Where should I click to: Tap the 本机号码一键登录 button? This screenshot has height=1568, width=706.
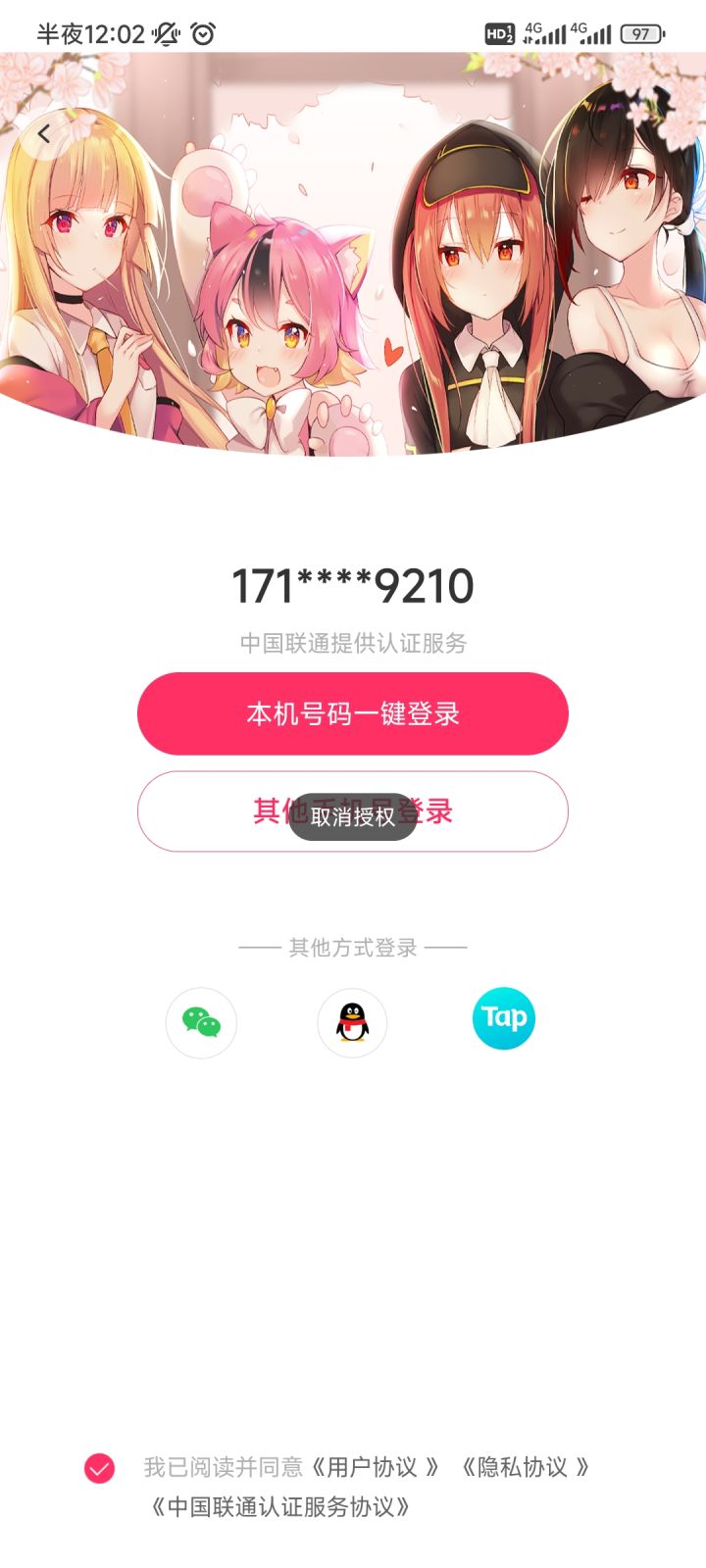tap(351, 713)
